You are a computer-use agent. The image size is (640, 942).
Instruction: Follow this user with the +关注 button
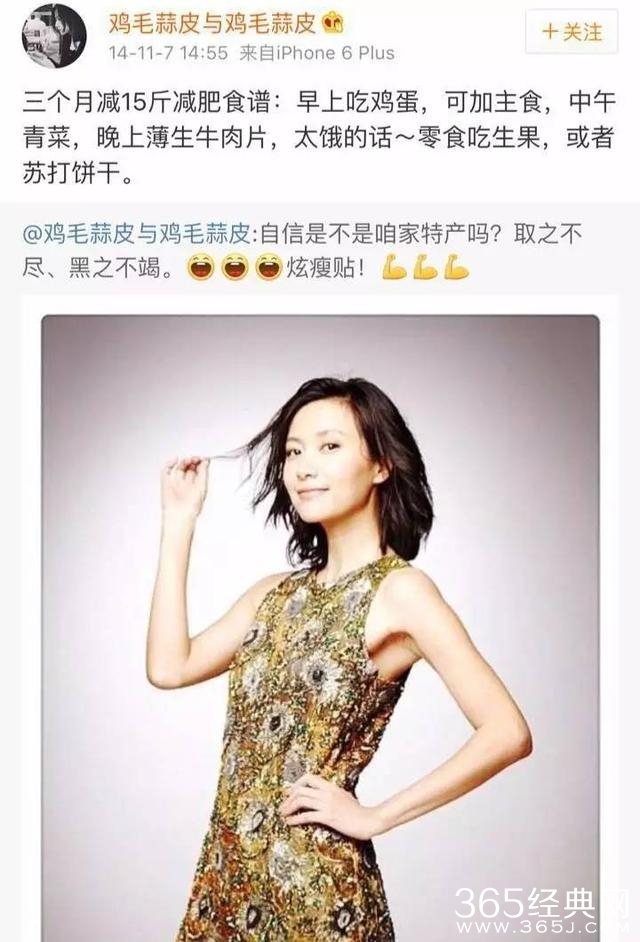572,31
